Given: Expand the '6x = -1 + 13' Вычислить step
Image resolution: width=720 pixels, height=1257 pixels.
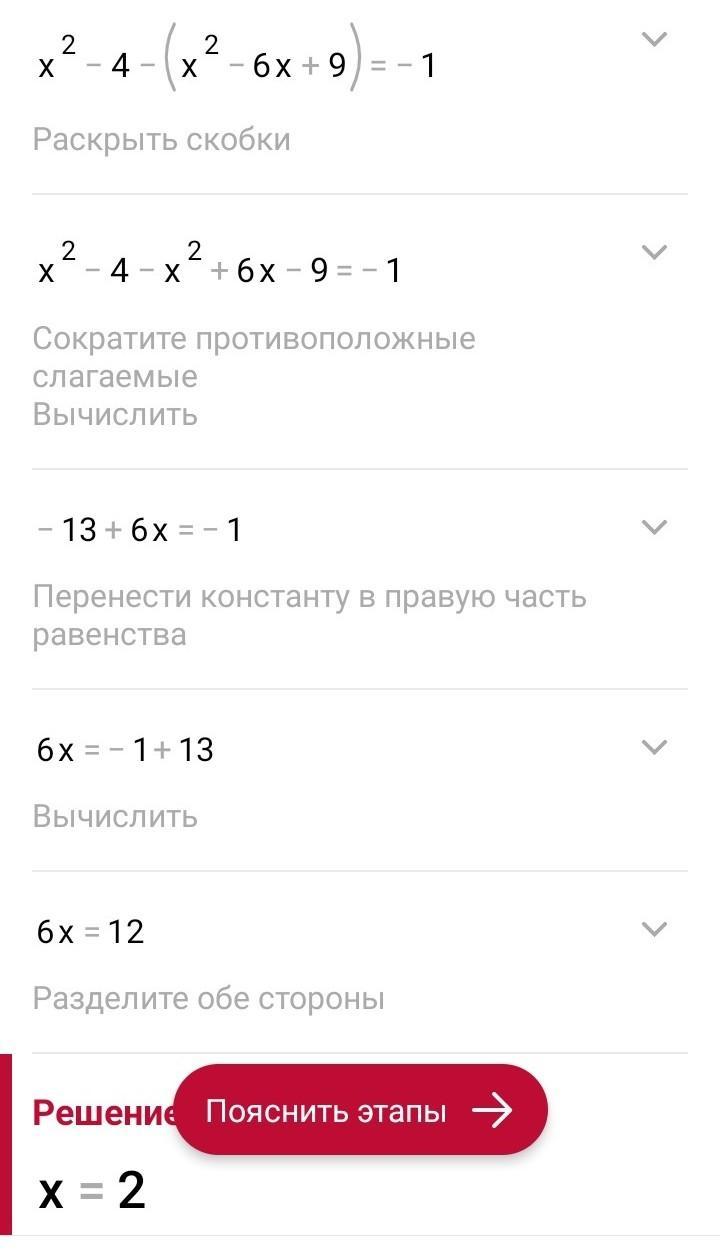Looking at the screenshot, I should point(654,747).
